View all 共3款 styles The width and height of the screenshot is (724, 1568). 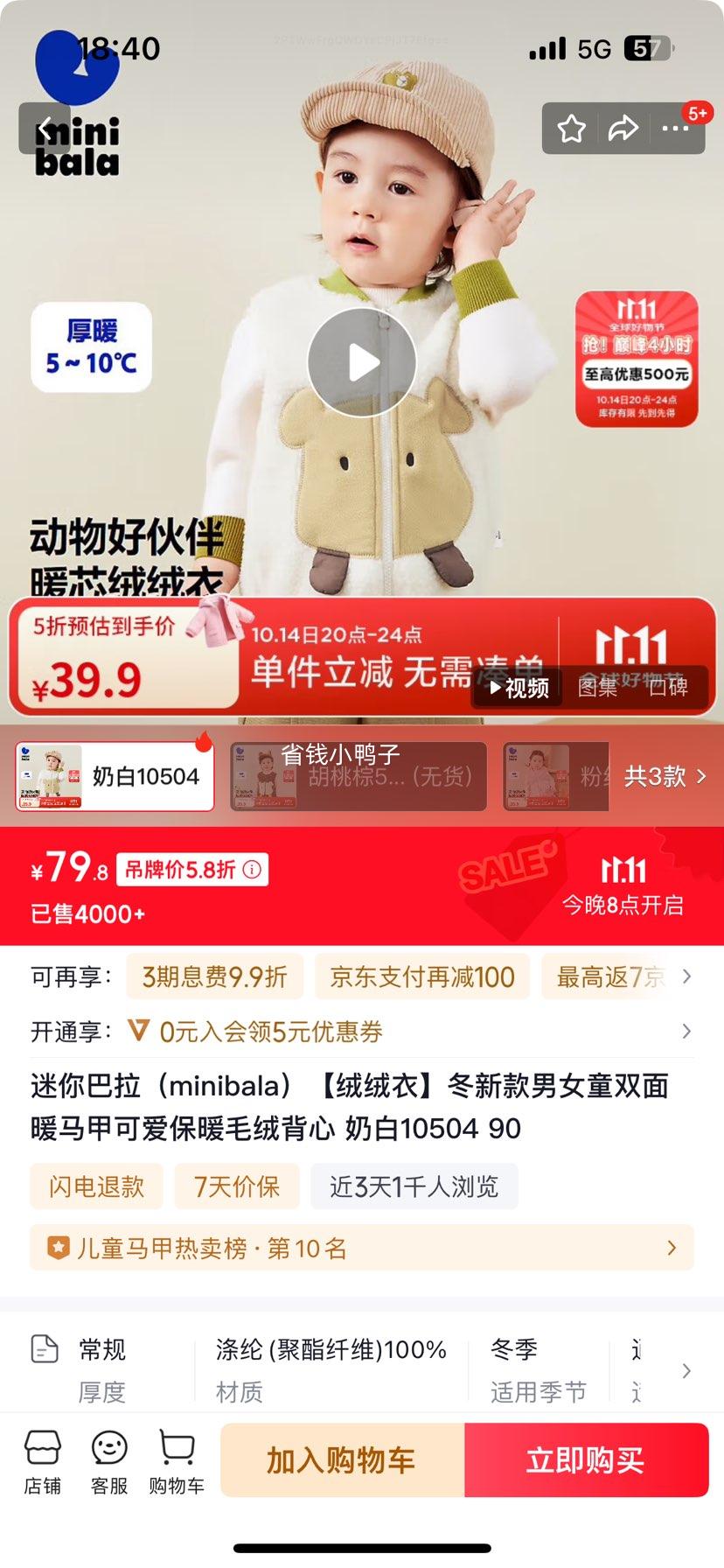tap(664, 776)
